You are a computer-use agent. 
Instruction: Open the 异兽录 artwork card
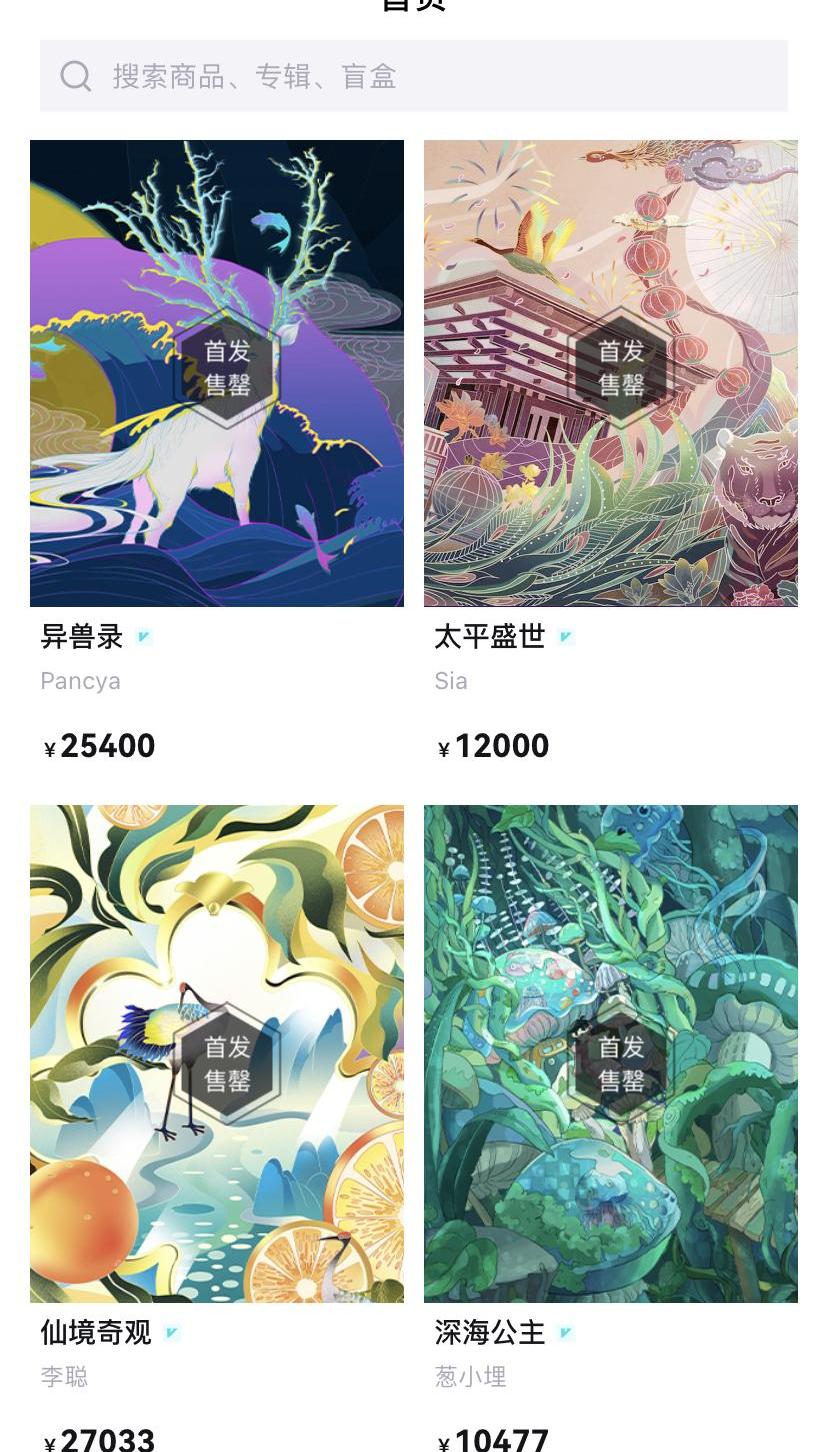pos(217,373)
